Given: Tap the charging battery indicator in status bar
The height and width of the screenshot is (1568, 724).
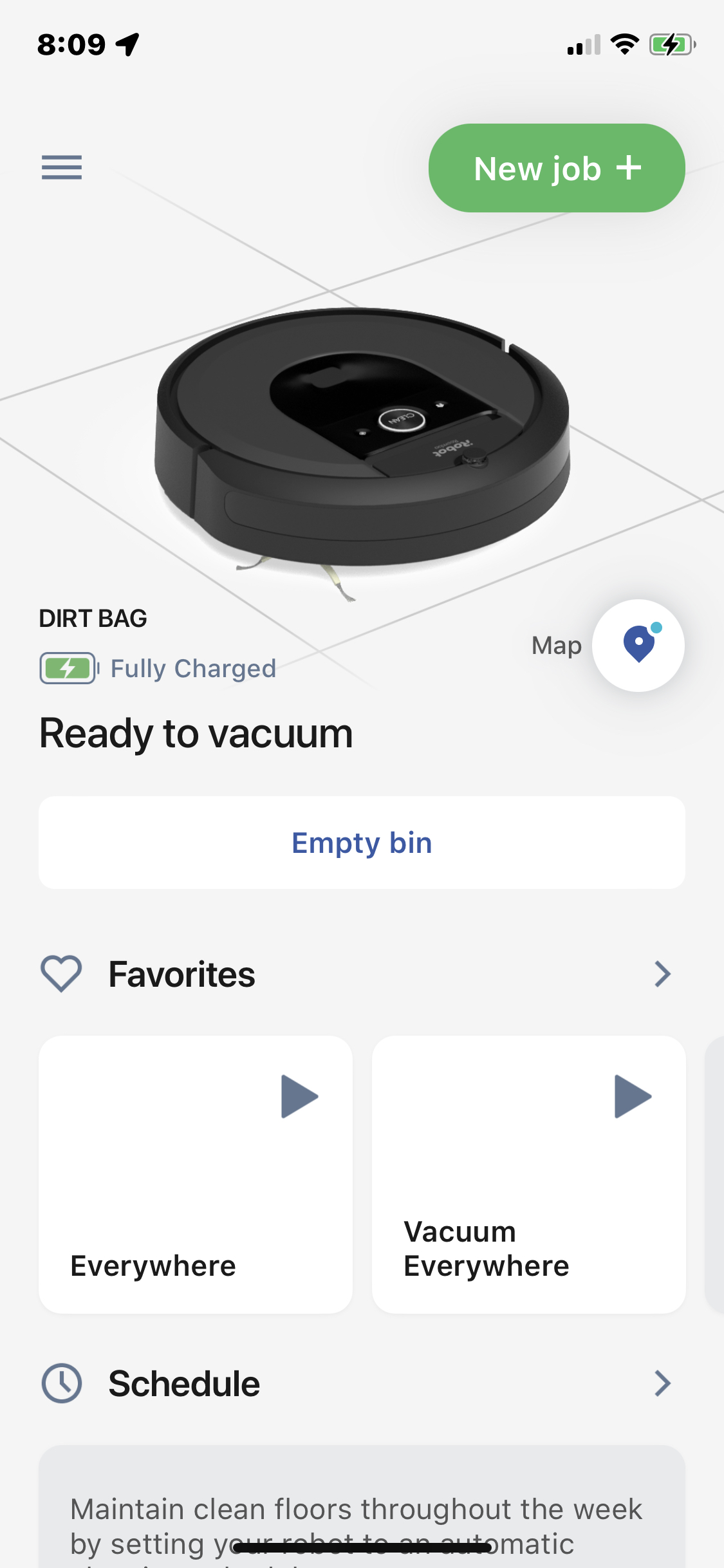Looking at the screenshot, I should 671,44.
